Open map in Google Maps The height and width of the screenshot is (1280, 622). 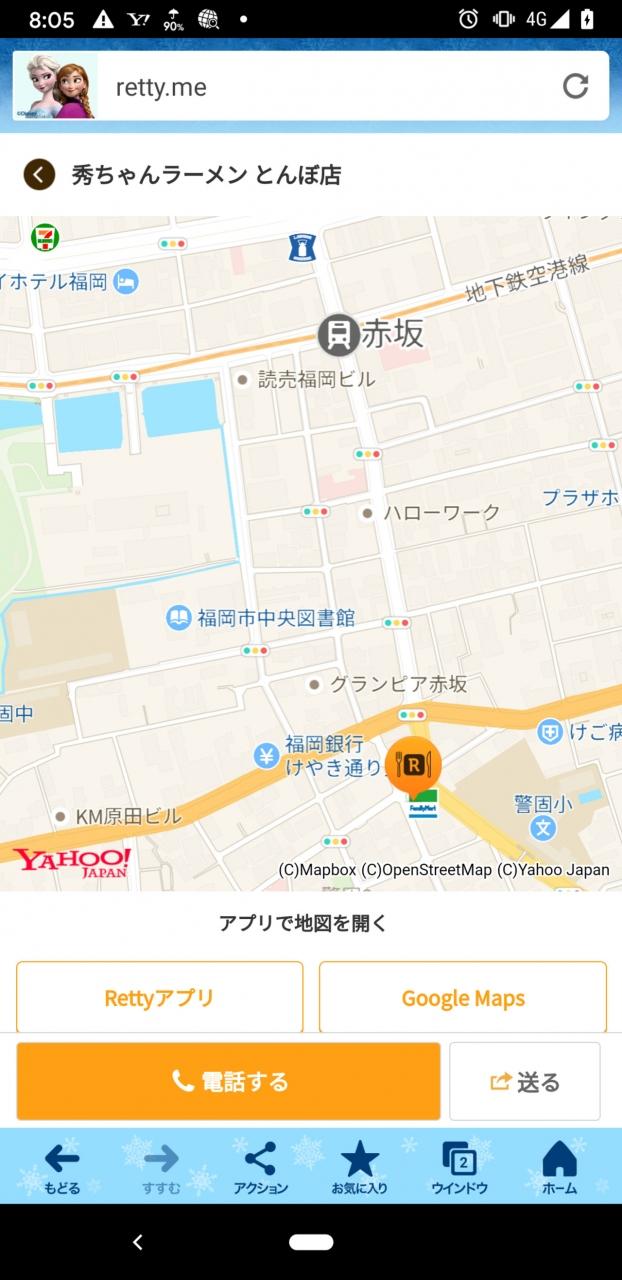pos(463,997)
